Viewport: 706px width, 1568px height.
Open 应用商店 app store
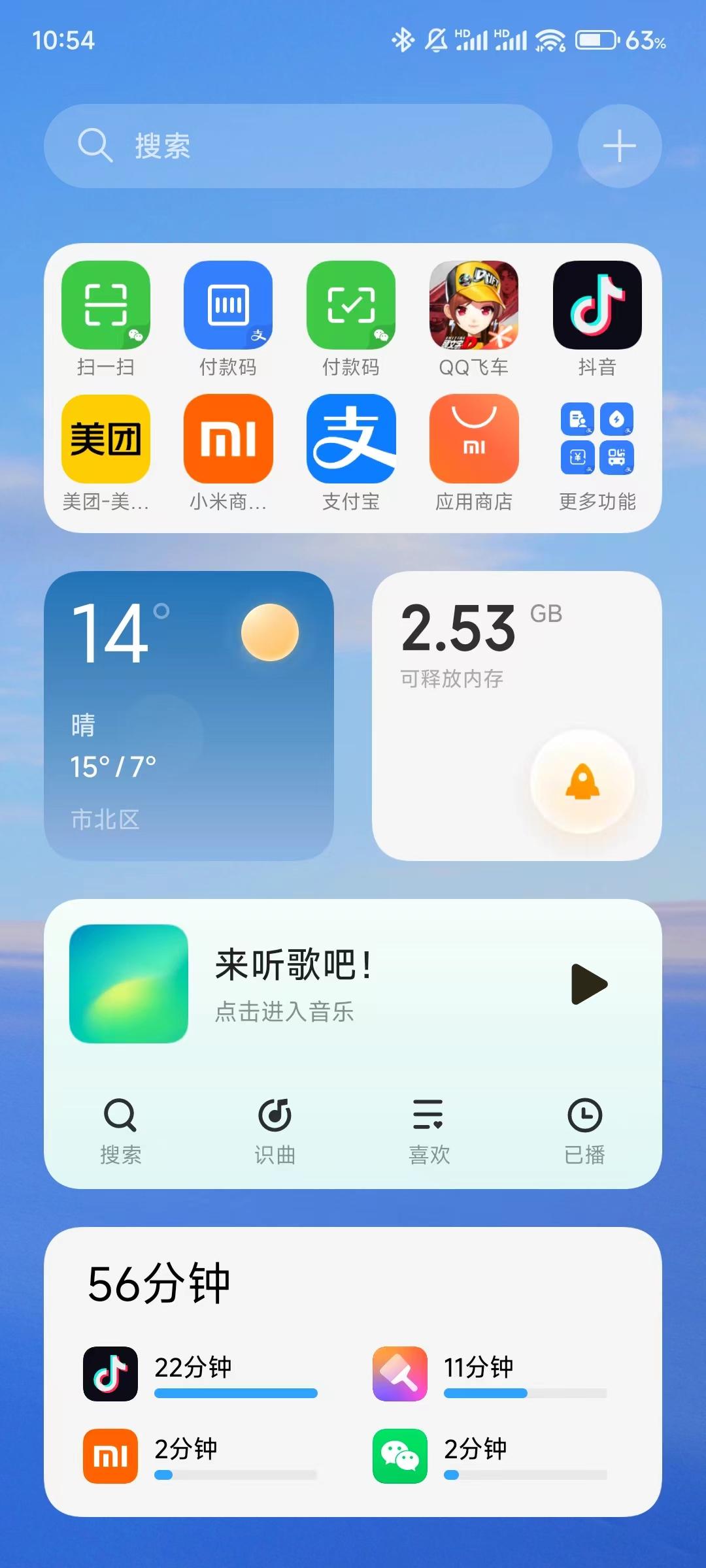coord(474,439)
